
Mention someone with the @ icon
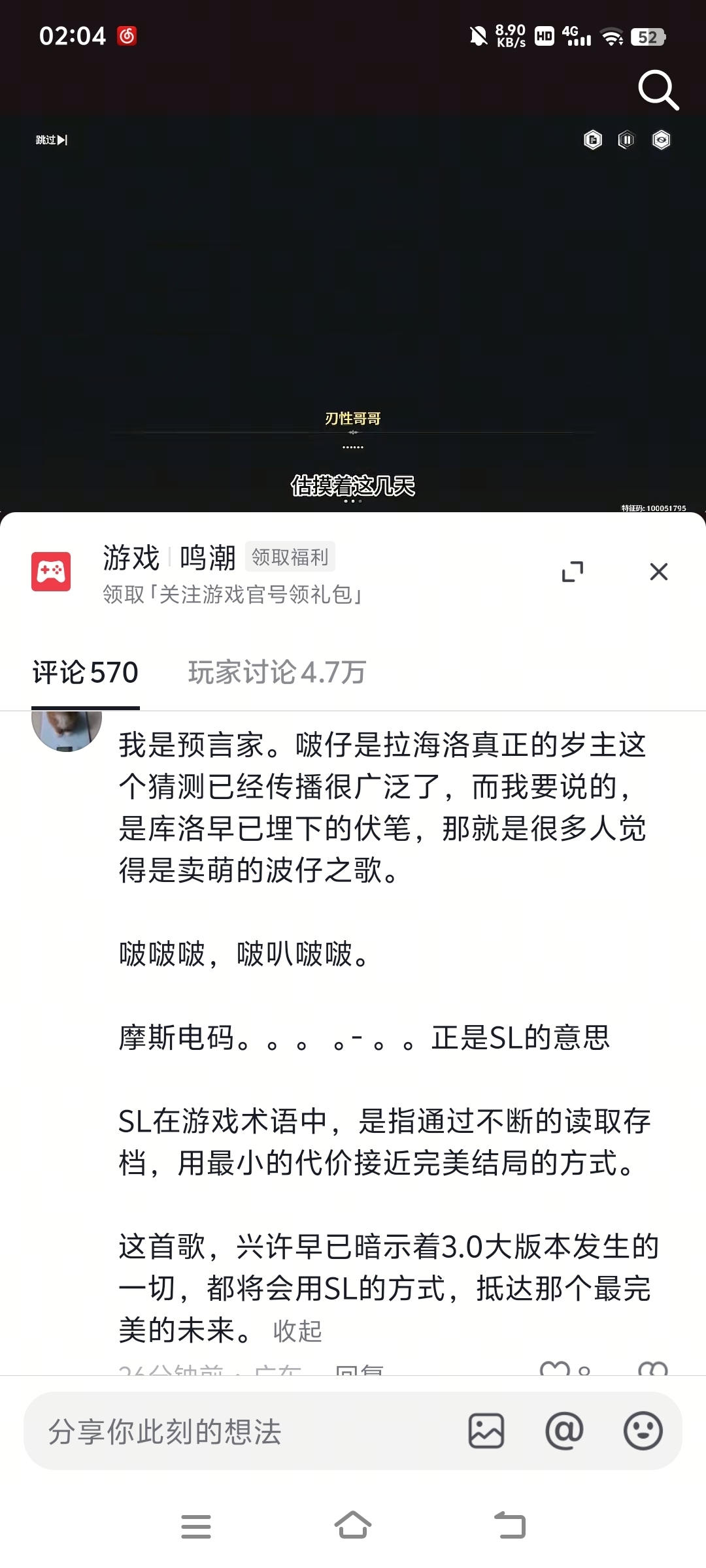tap(564, 1431)
